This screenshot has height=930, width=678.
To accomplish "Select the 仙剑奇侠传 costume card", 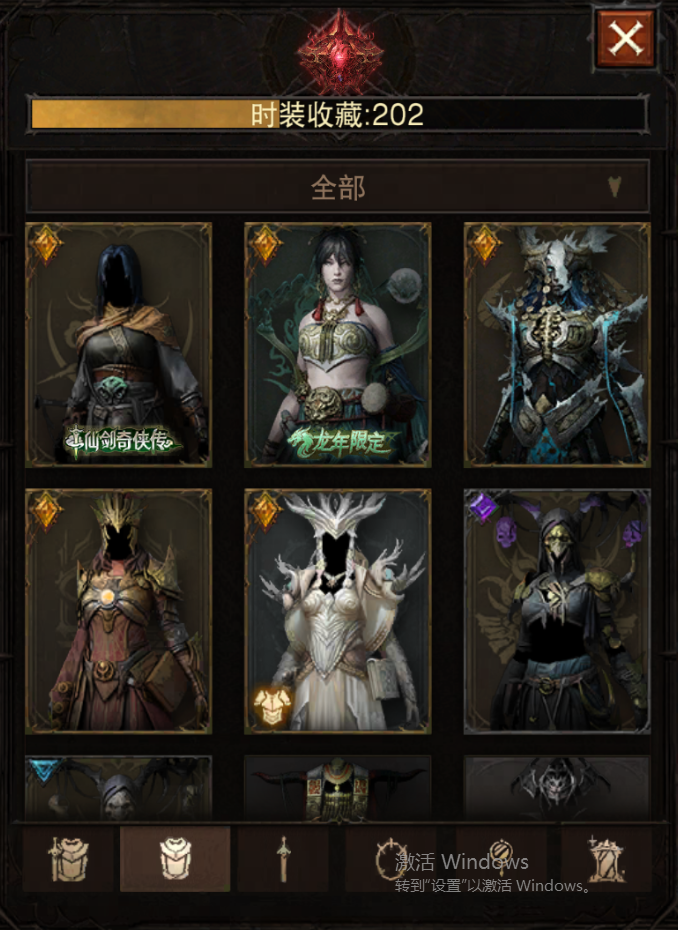I will 118,345.
